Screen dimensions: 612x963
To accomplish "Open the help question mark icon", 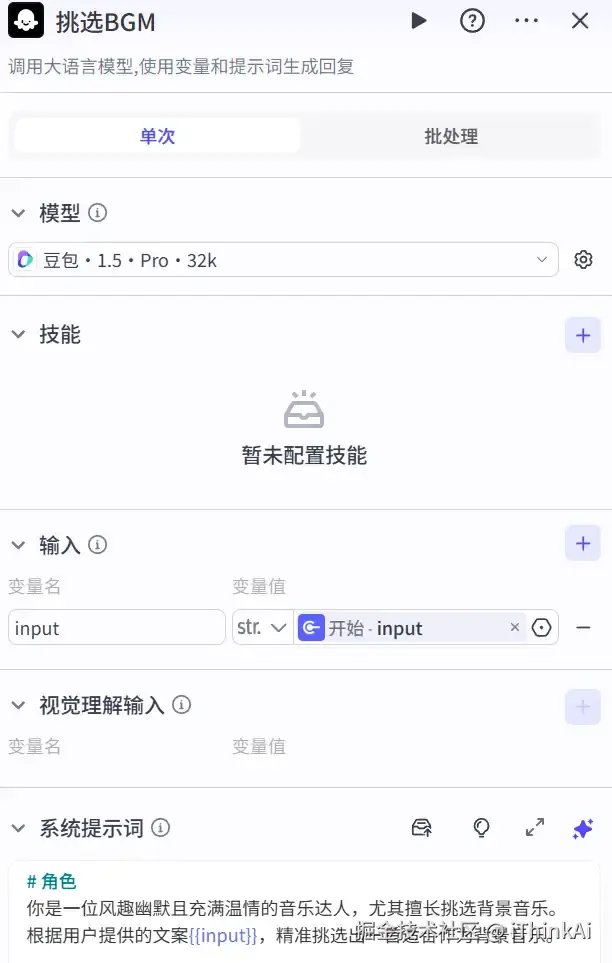I will 472,21.
